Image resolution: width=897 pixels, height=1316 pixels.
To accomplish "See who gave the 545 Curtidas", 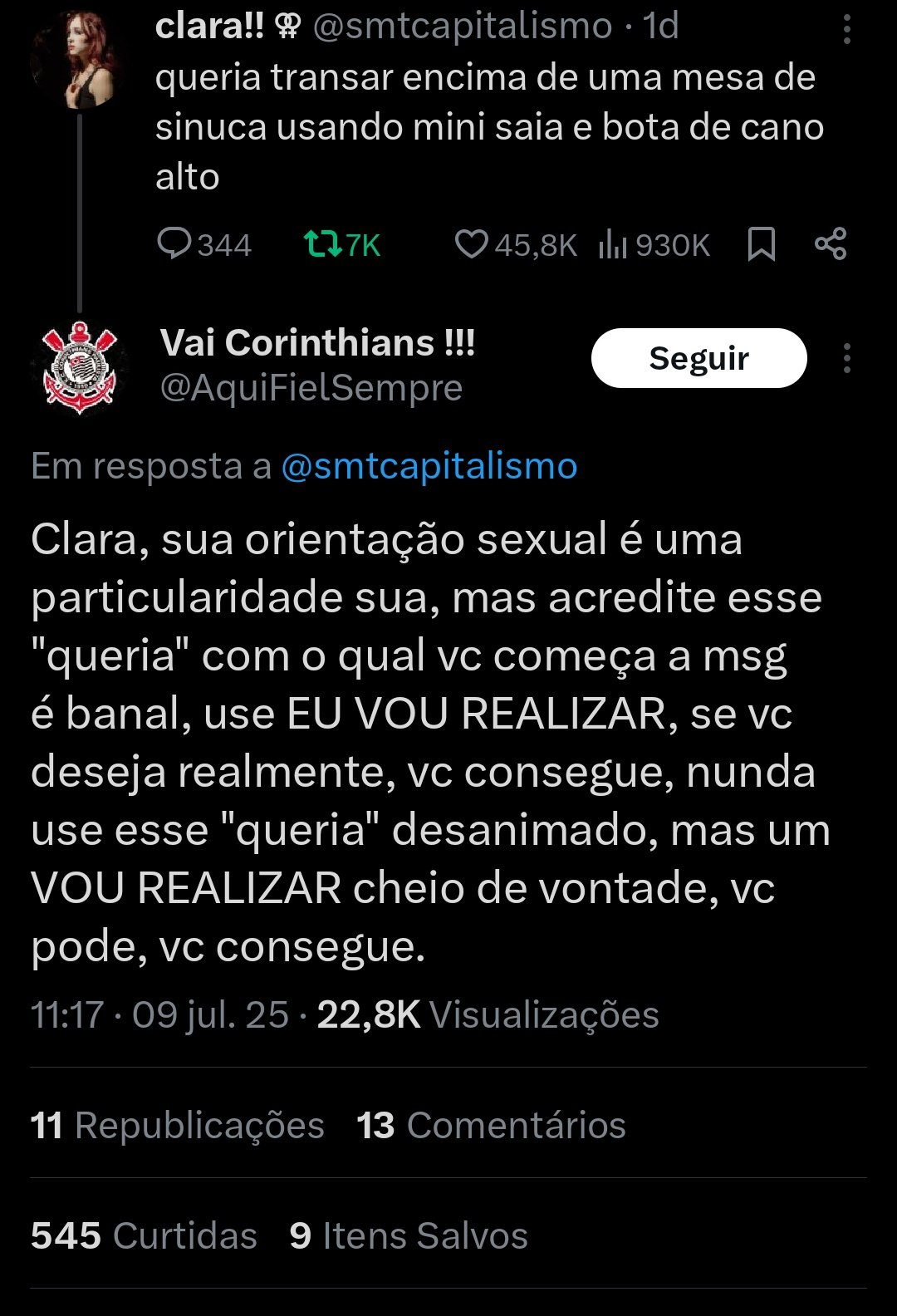I will pos(144,1235).
